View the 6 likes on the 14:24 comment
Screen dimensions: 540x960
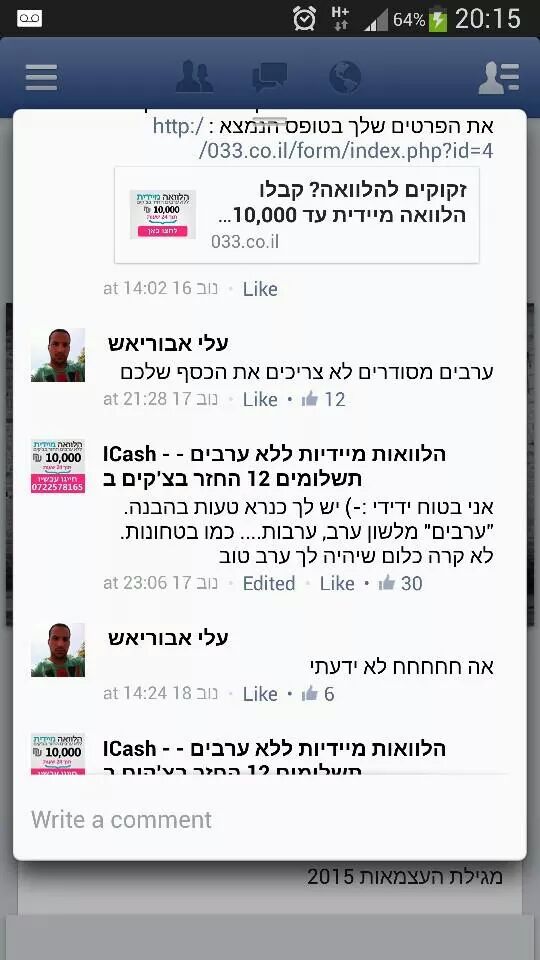point(318,694)
